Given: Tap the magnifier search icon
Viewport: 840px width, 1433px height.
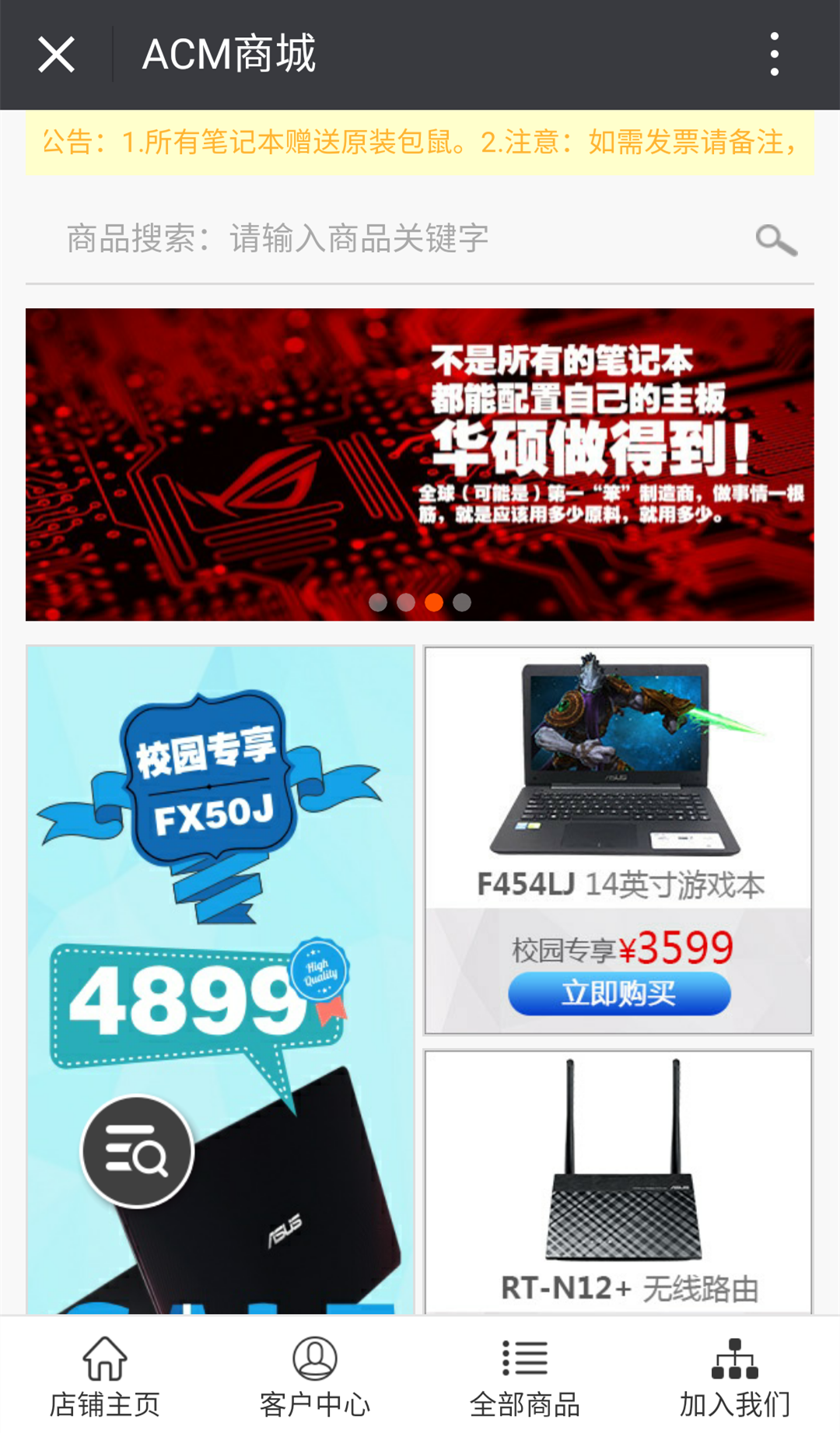Looking at the screenshot, I should coord(776,240).
